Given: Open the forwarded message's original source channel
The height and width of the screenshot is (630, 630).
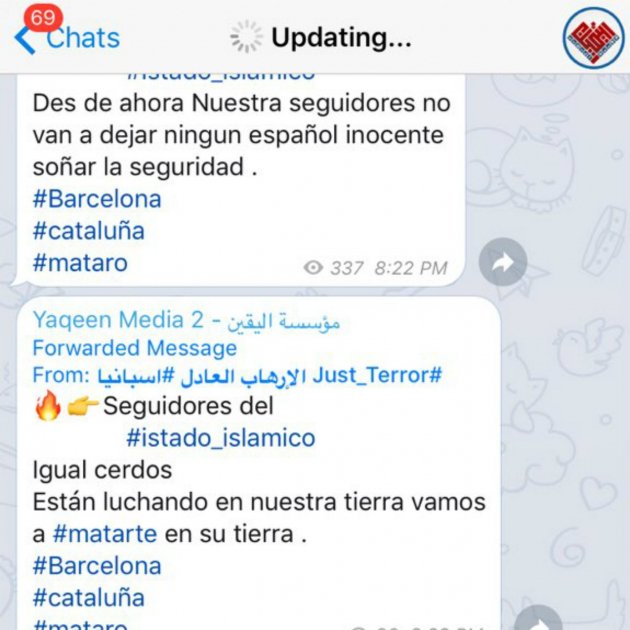Looking at the screenshot, I should [270, 376].
